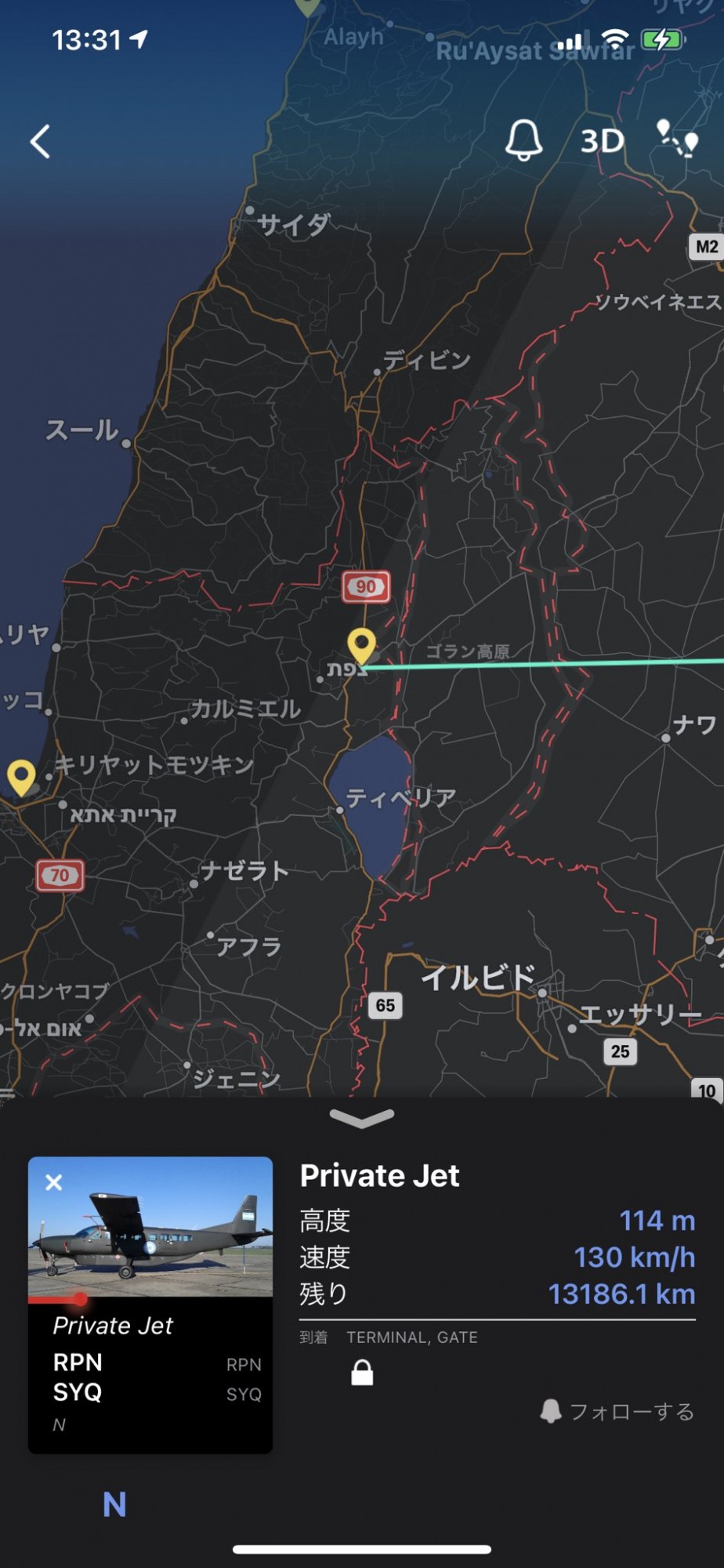Open the notifications bell

523,141
